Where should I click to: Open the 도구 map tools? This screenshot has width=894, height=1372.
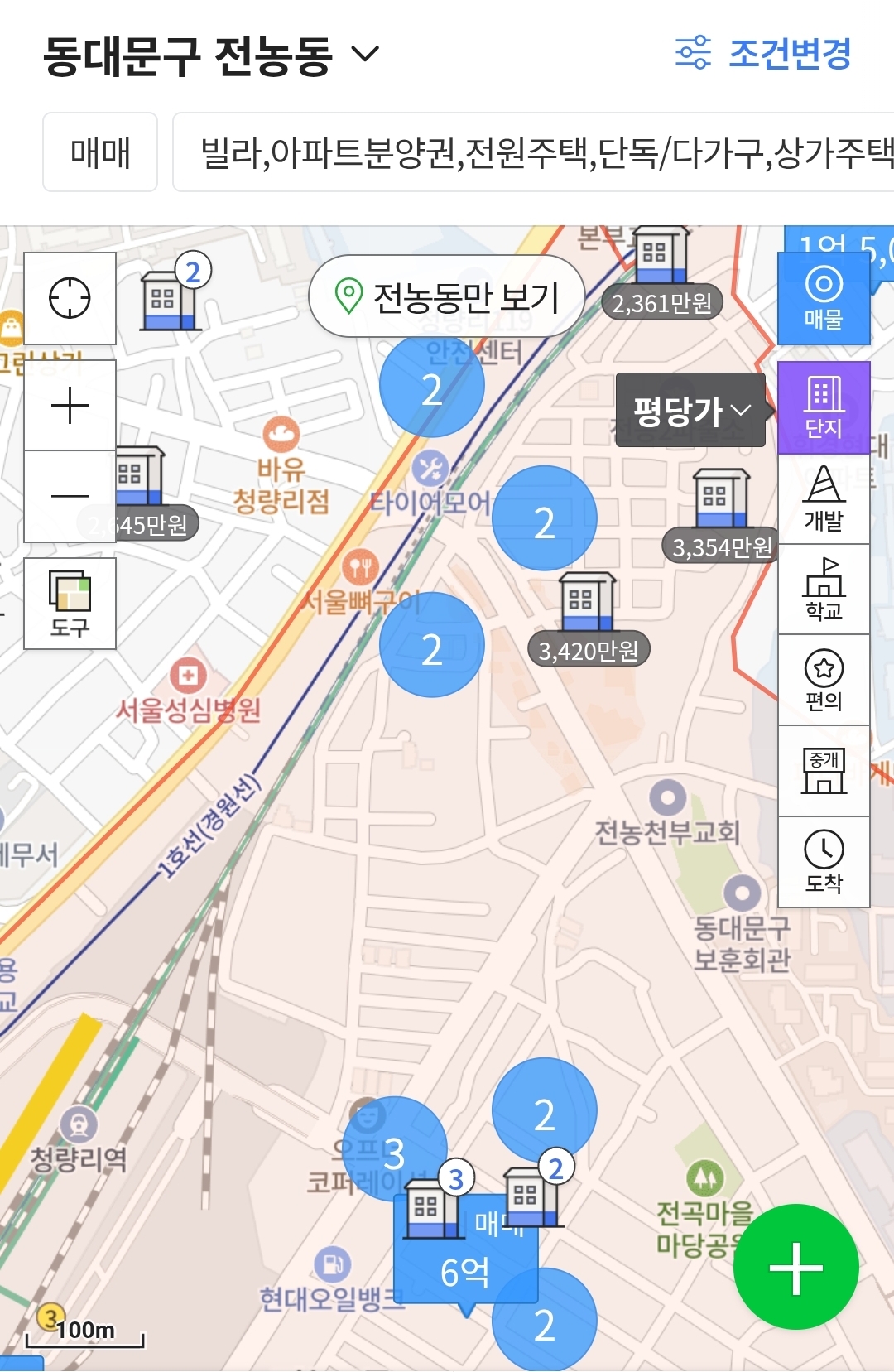(x=70, y=603)
